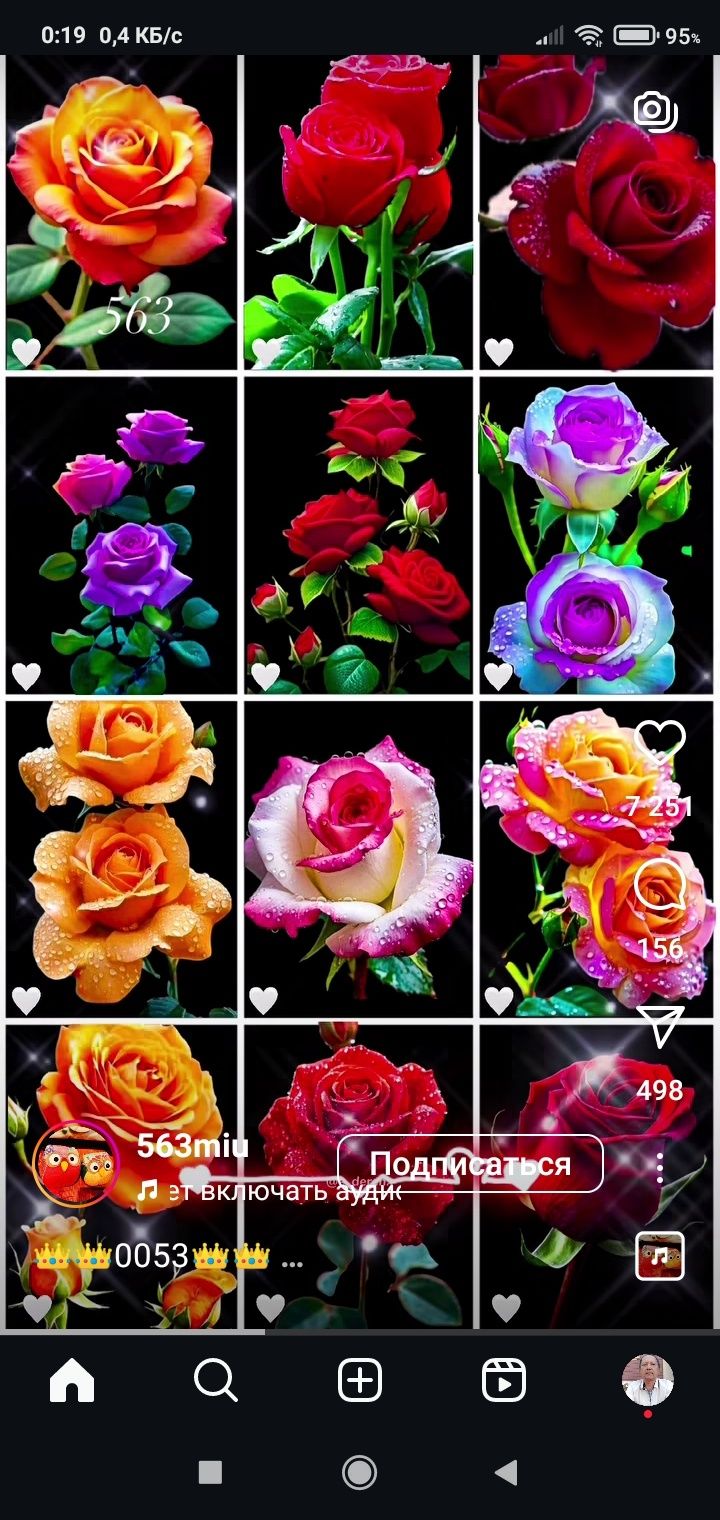The image size is (720, 1520).
Task: Switch to the Search tab
Action: pos(215,1382)
